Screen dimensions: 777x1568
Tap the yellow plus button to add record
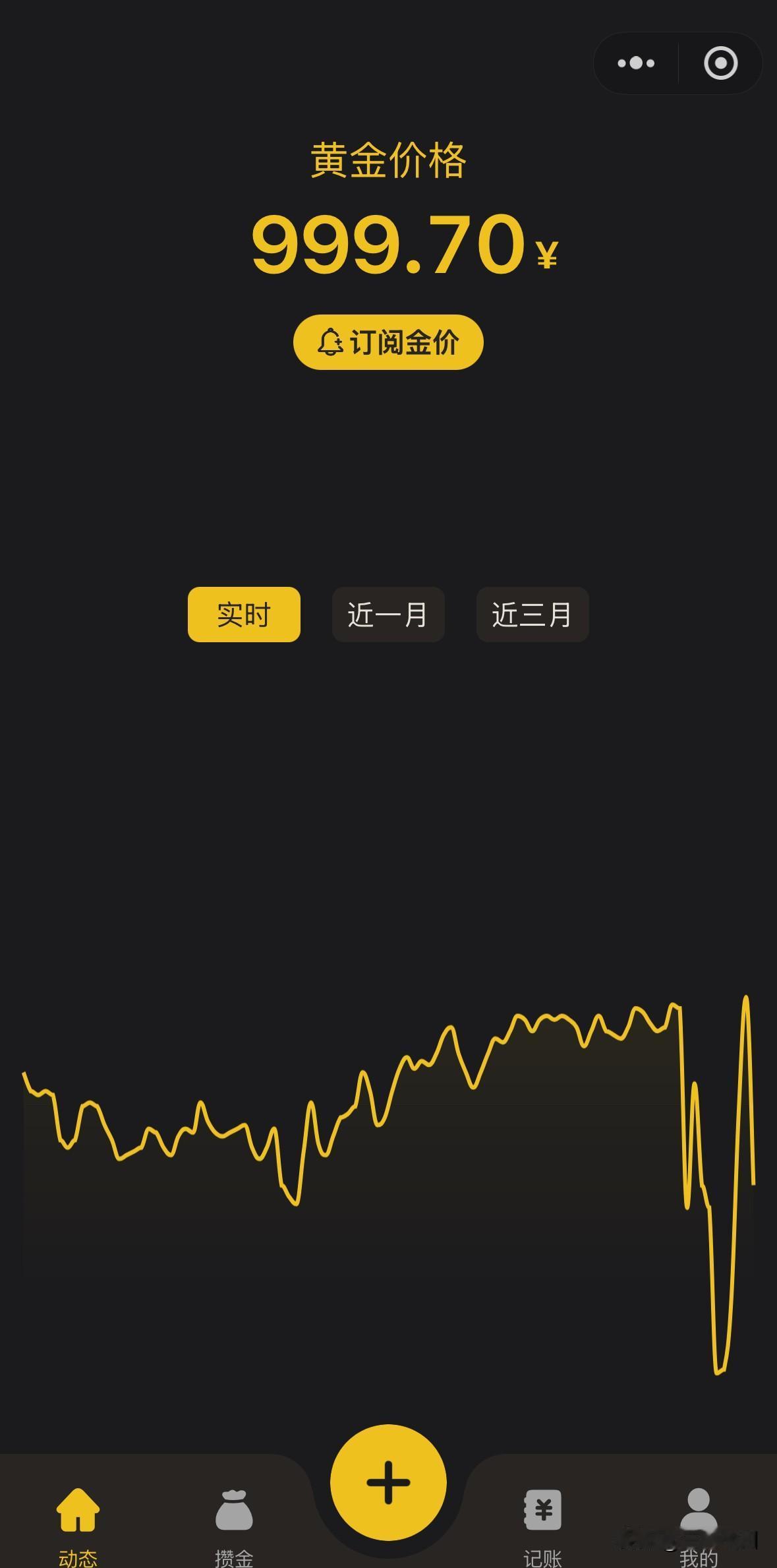tap(388, 1480)
